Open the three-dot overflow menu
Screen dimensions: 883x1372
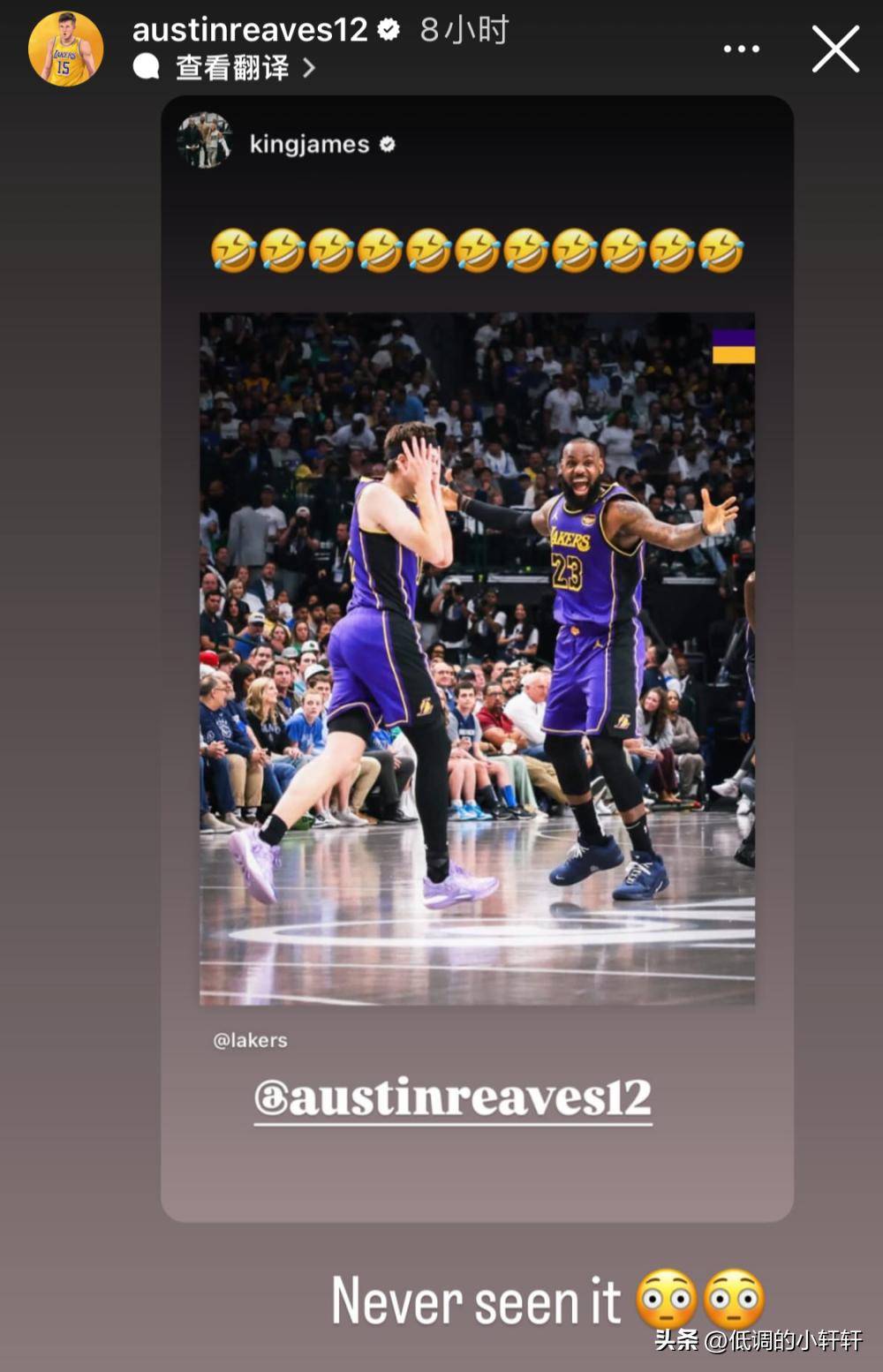pos(741,49)
